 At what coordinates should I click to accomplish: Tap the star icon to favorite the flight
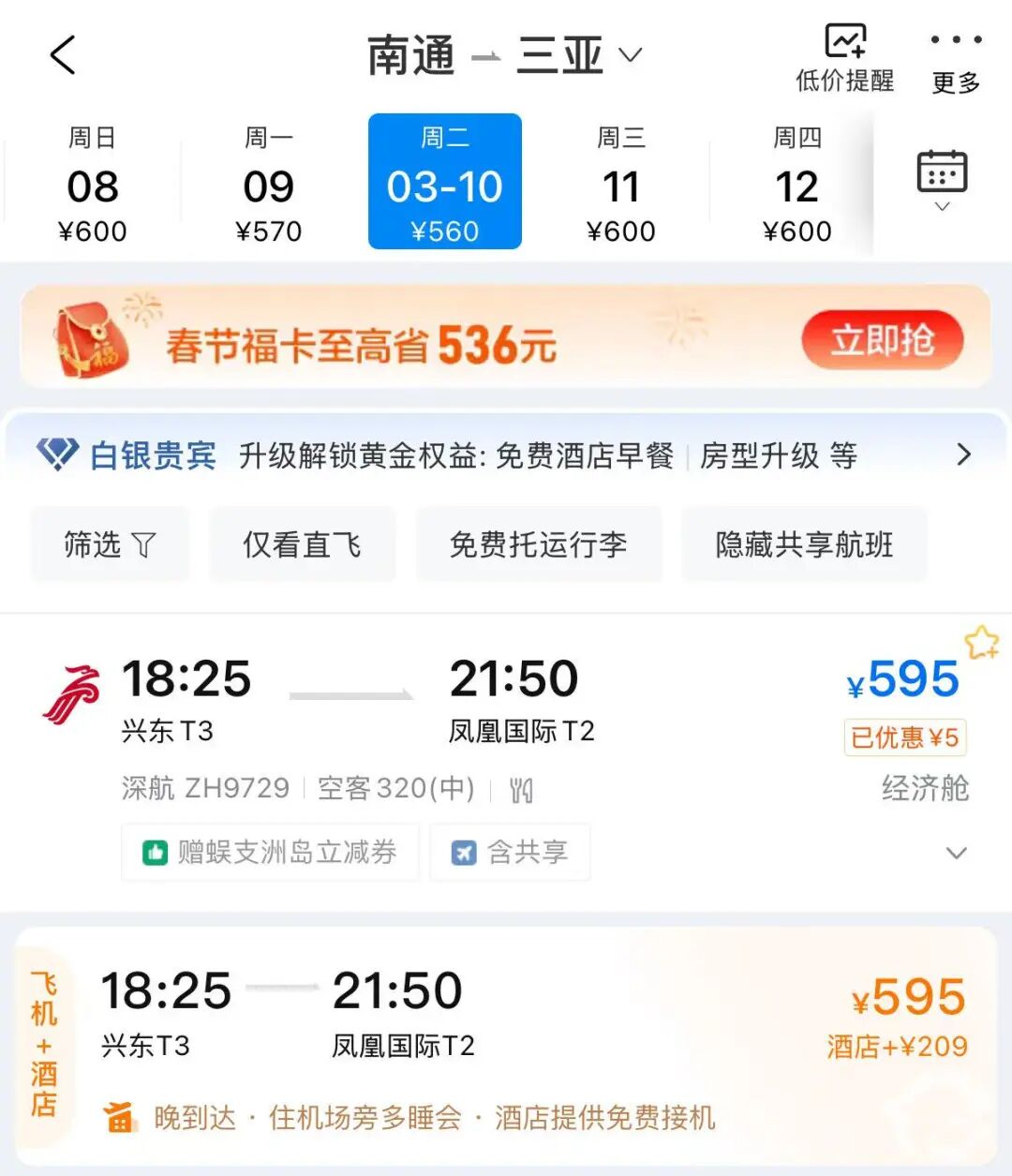point(983,642)
